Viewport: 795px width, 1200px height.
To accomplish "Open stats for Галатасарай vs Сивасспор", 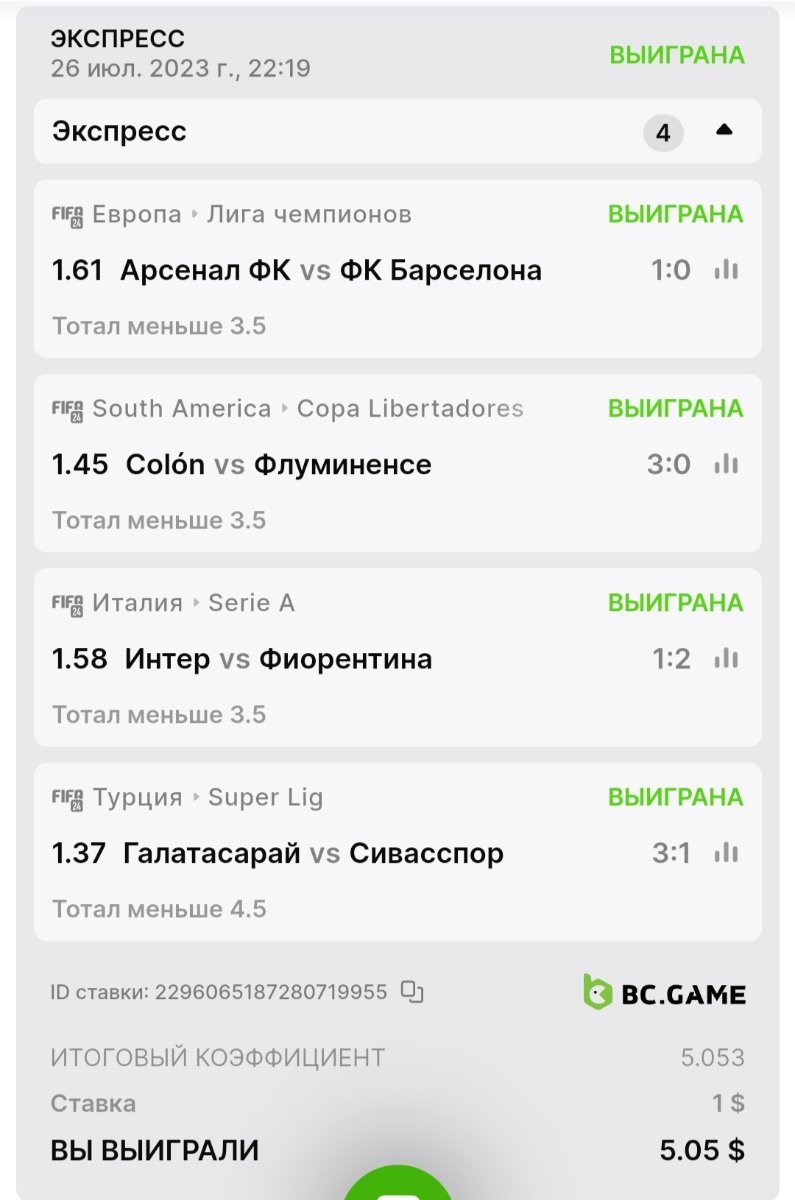I will click(x=726, y=853).
